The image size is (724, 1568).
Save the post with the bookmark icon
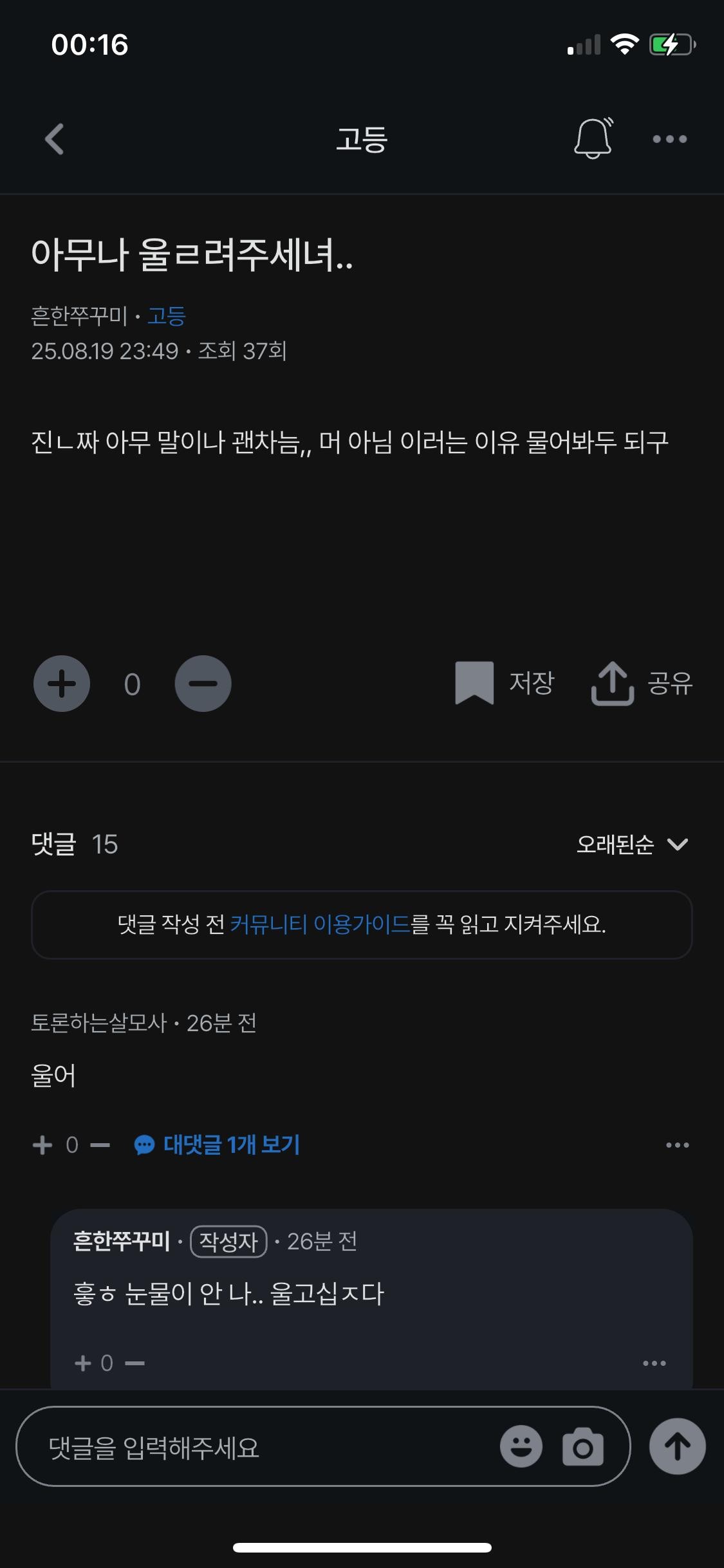point(472,684)
